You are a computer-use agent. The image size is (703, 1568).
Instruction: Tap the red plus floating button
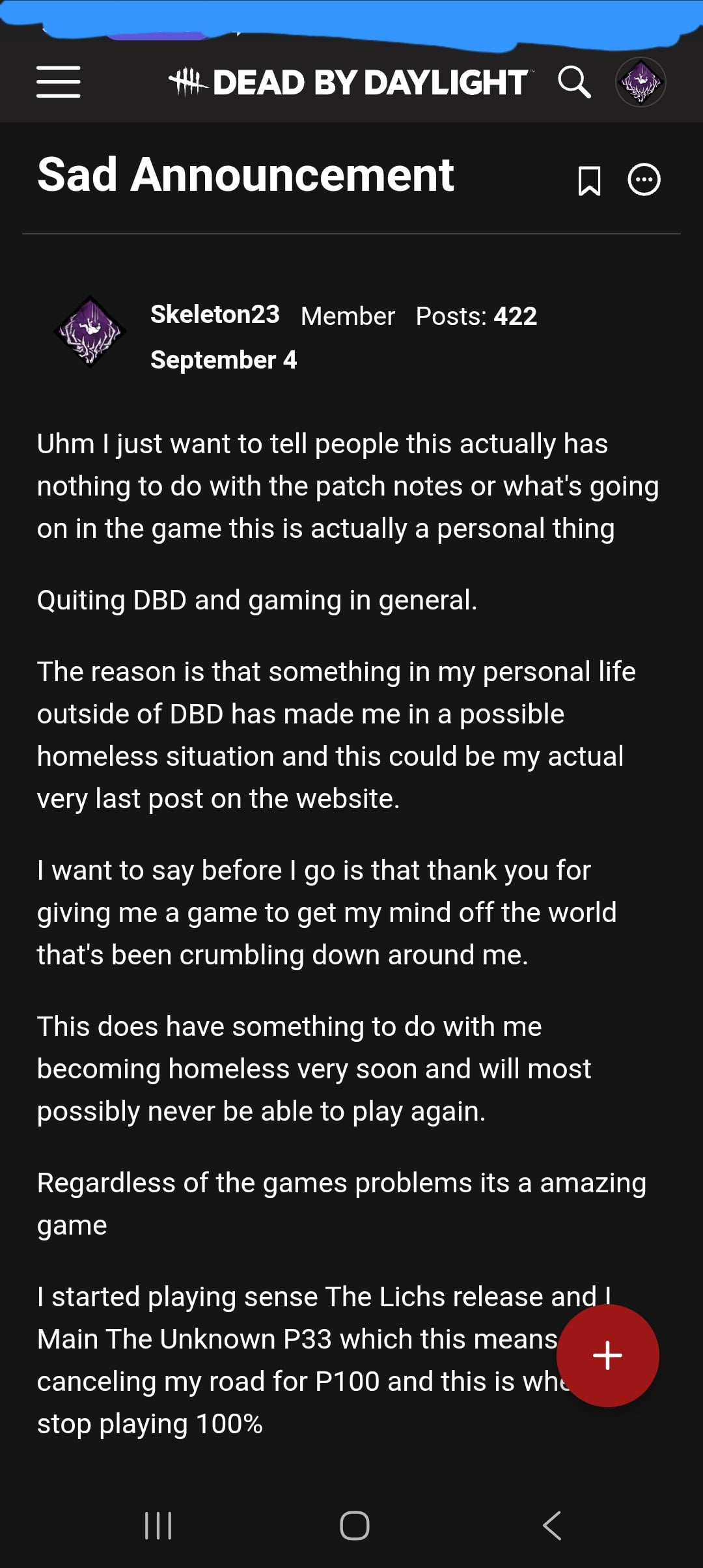point(607,1356)
